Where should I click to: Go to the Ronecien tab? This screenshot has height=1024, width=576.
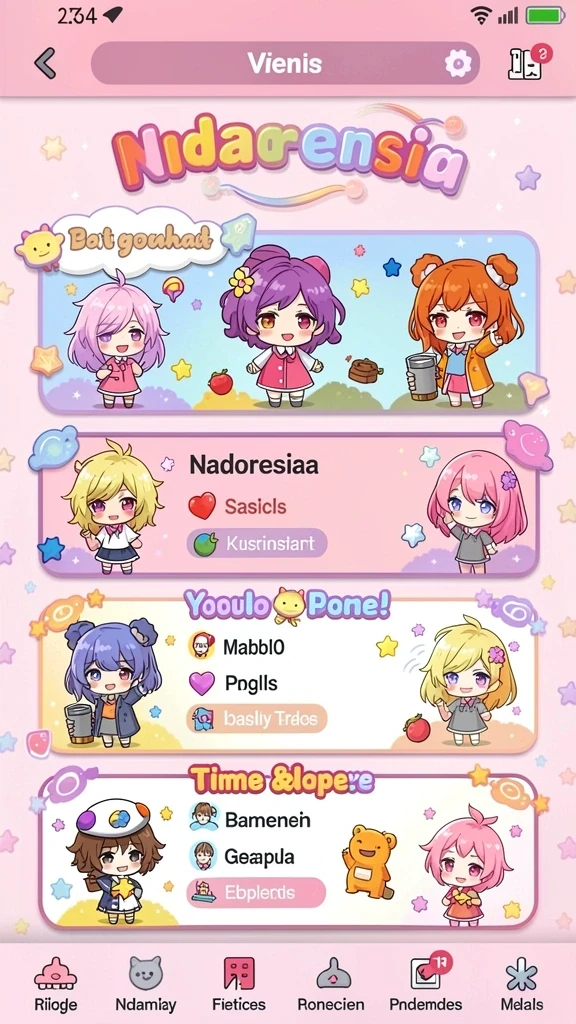[x=331, y=985]
